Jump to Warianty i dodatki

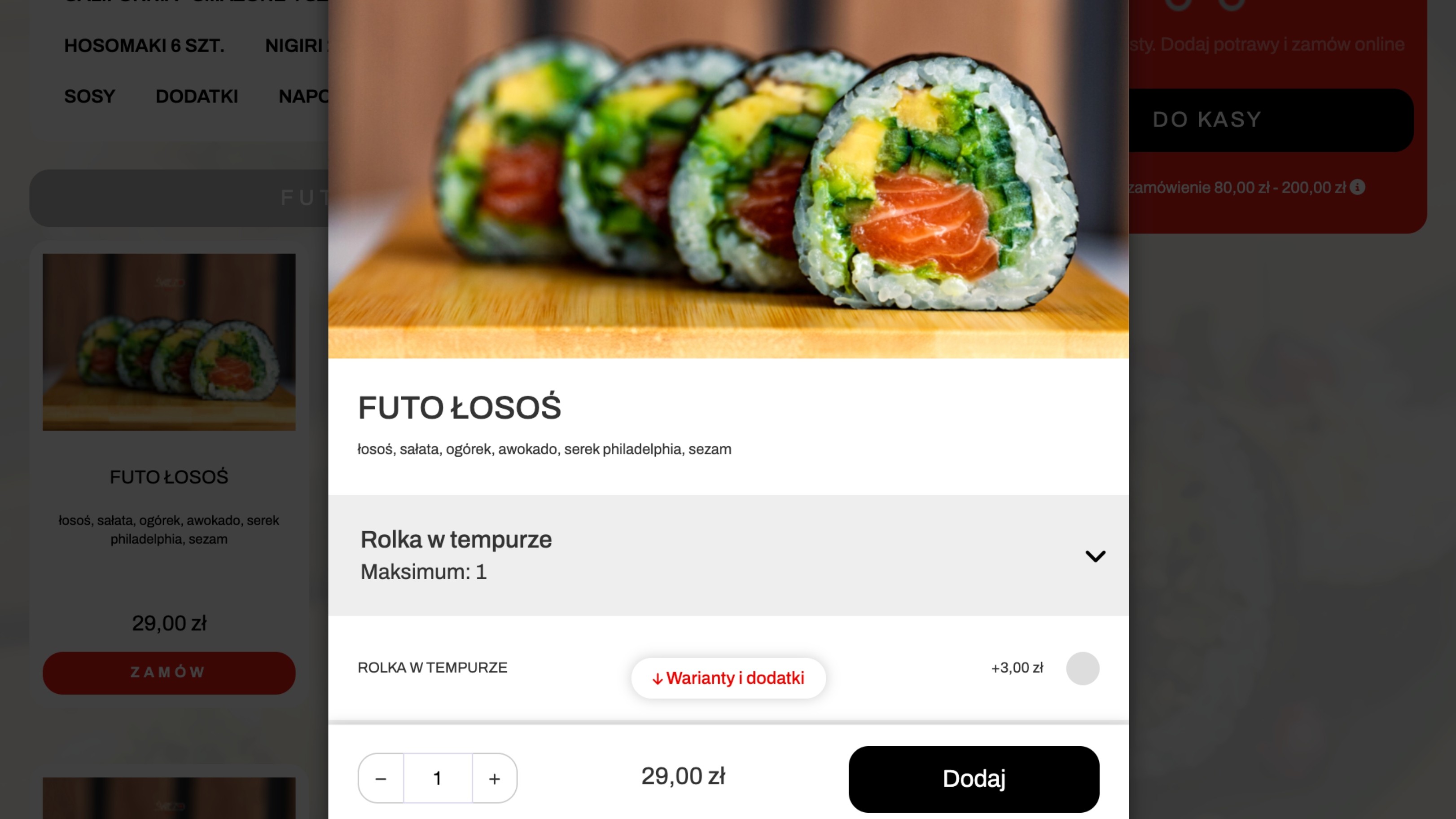[728, 678]
